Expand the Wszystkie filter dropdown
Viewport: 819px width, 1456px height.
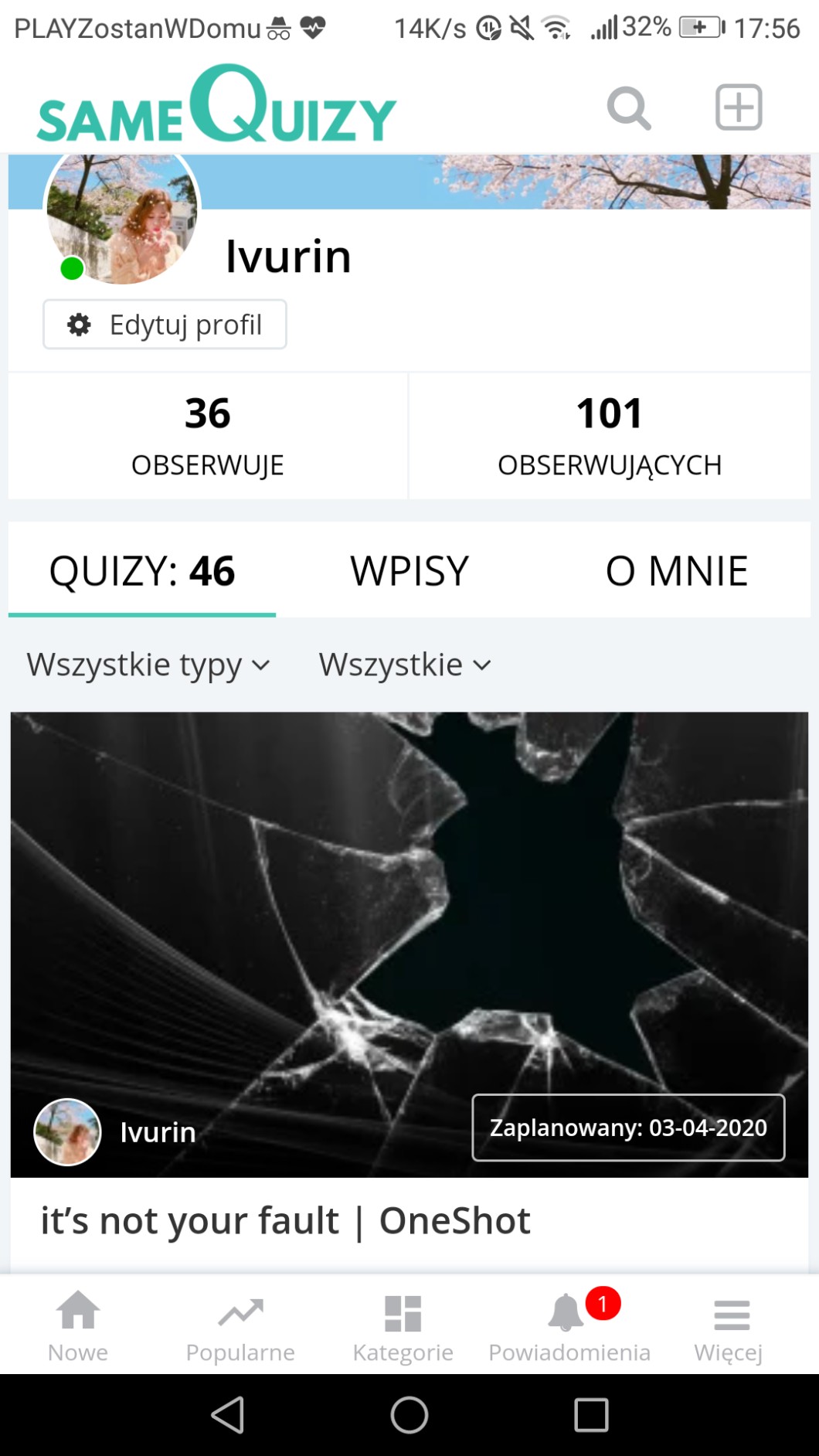[x=405, y=665]
